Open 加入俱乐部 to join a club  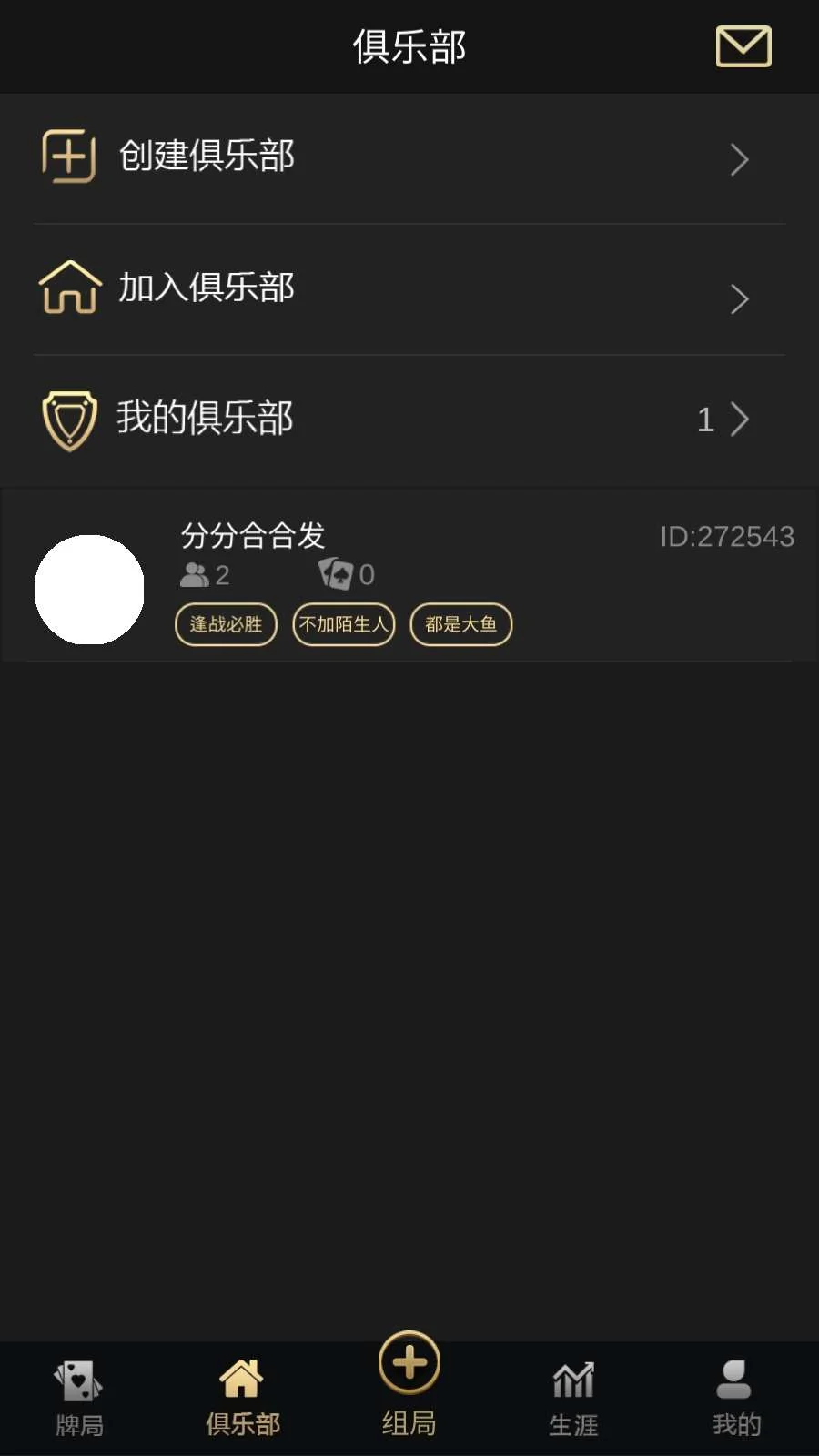[409, 288]
